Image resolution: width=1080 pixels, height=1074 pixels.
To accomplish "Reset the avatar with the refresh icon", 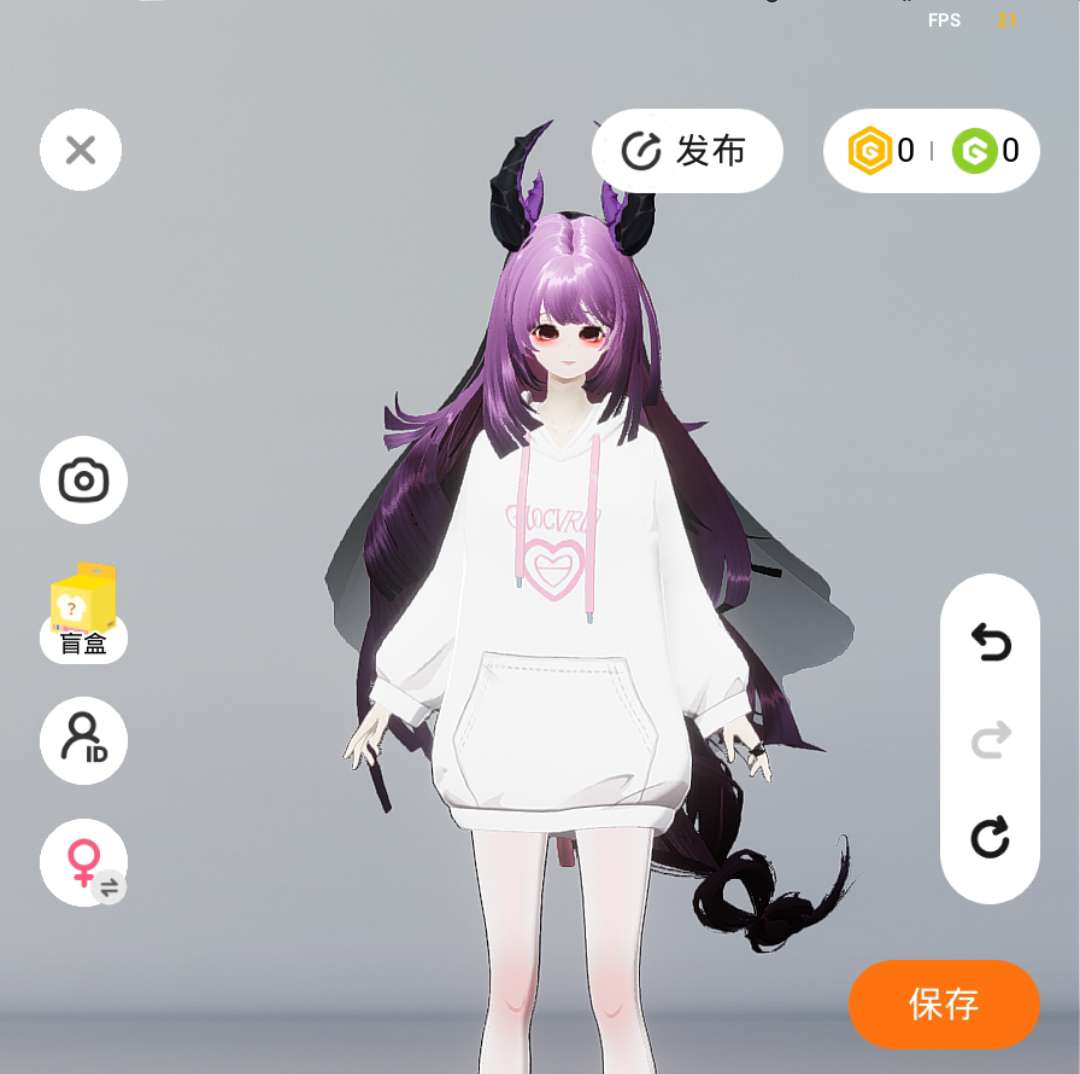I will point(990,837).
